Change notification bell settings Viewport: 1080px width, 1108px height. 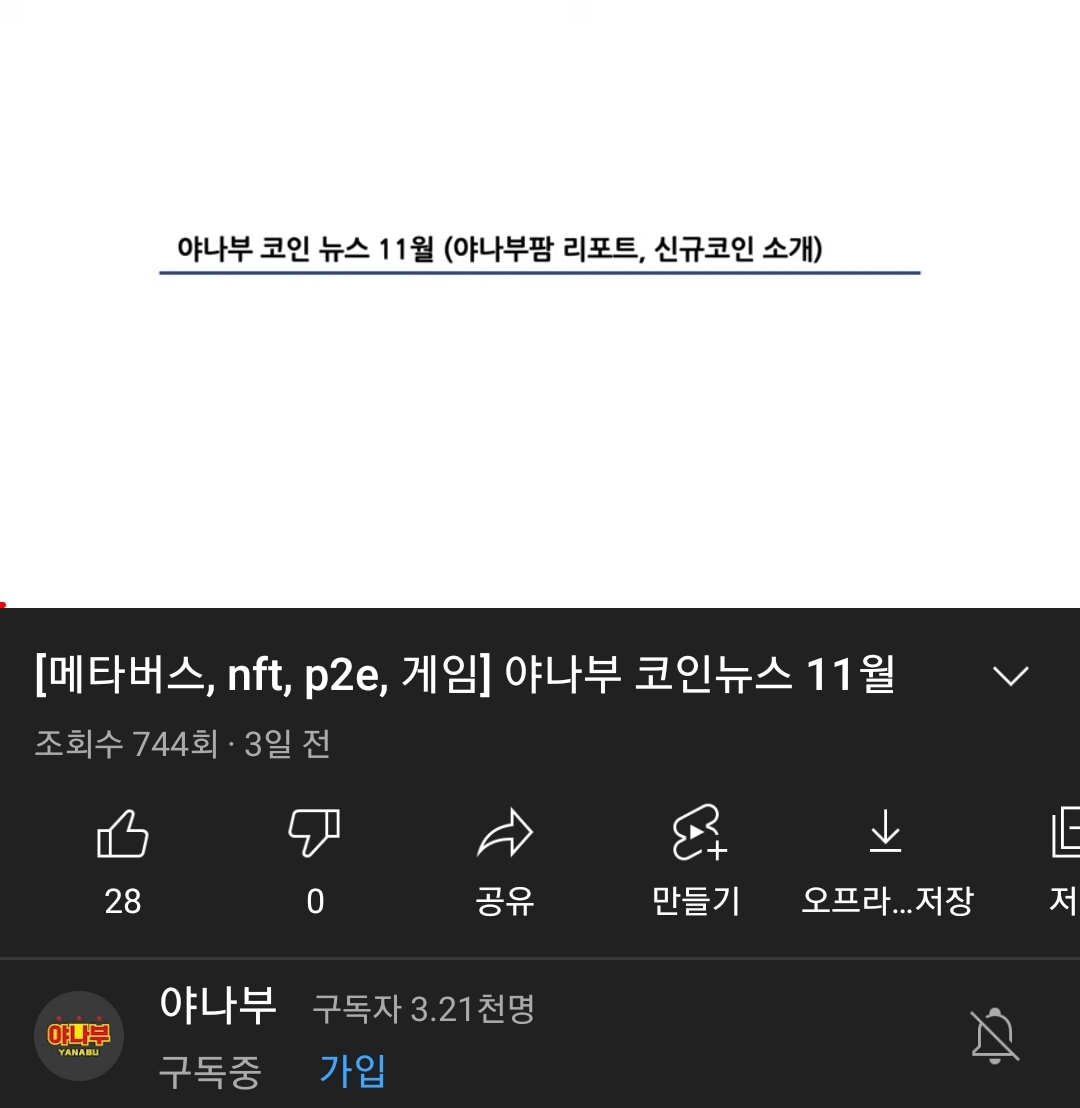tap(994, 1036)
